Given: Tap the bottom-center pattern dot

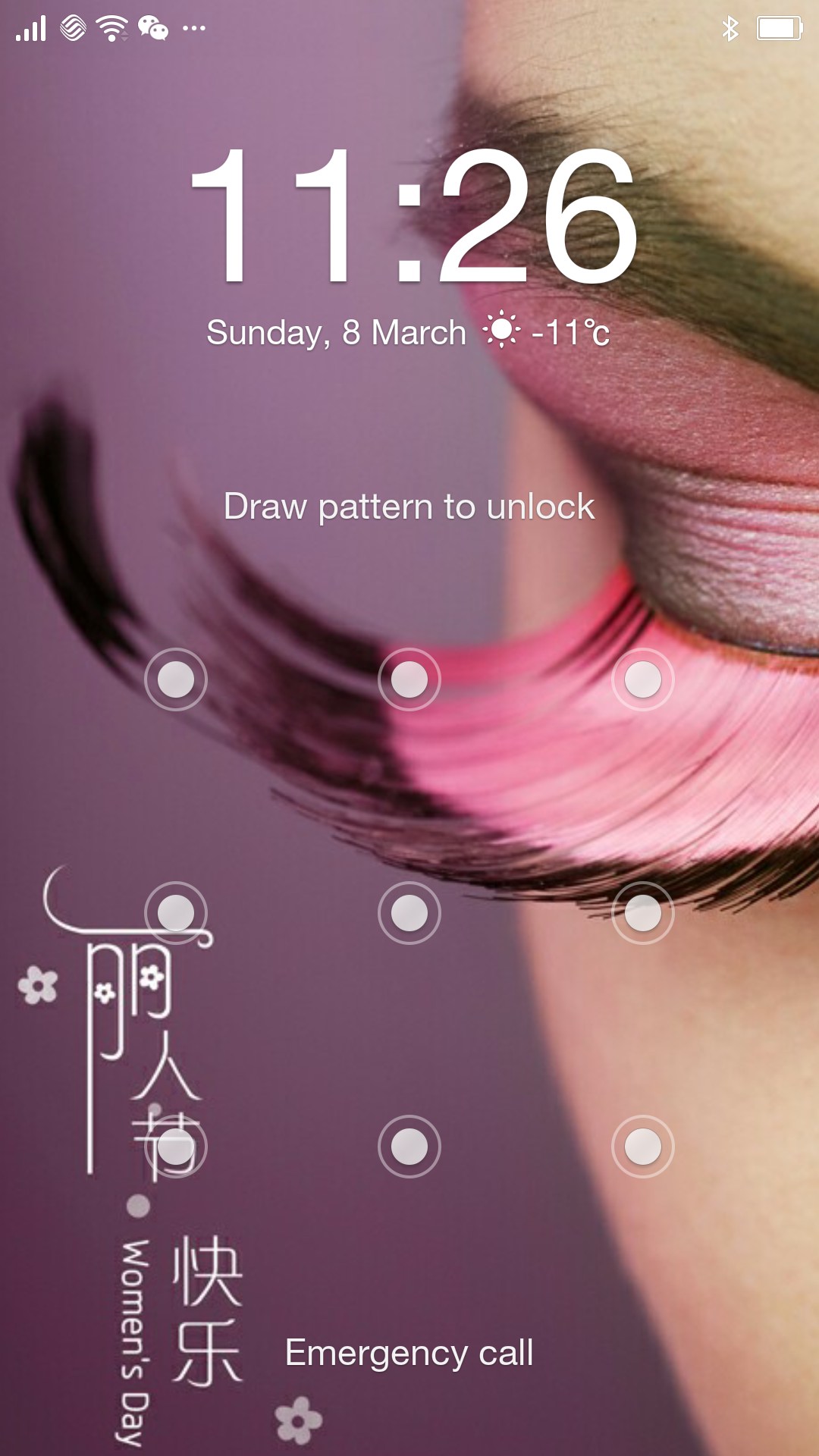Looking at the screenshot, I should [409, 1147].
